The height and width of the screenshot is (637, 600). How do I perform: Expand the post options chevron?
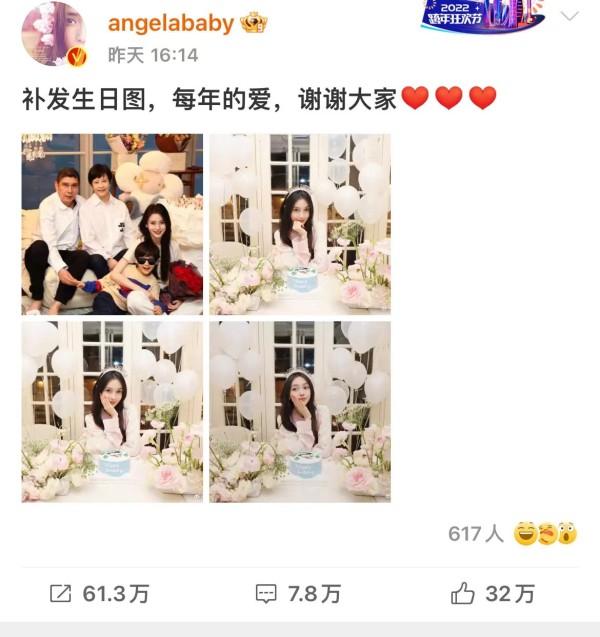[x=570, y=17]
